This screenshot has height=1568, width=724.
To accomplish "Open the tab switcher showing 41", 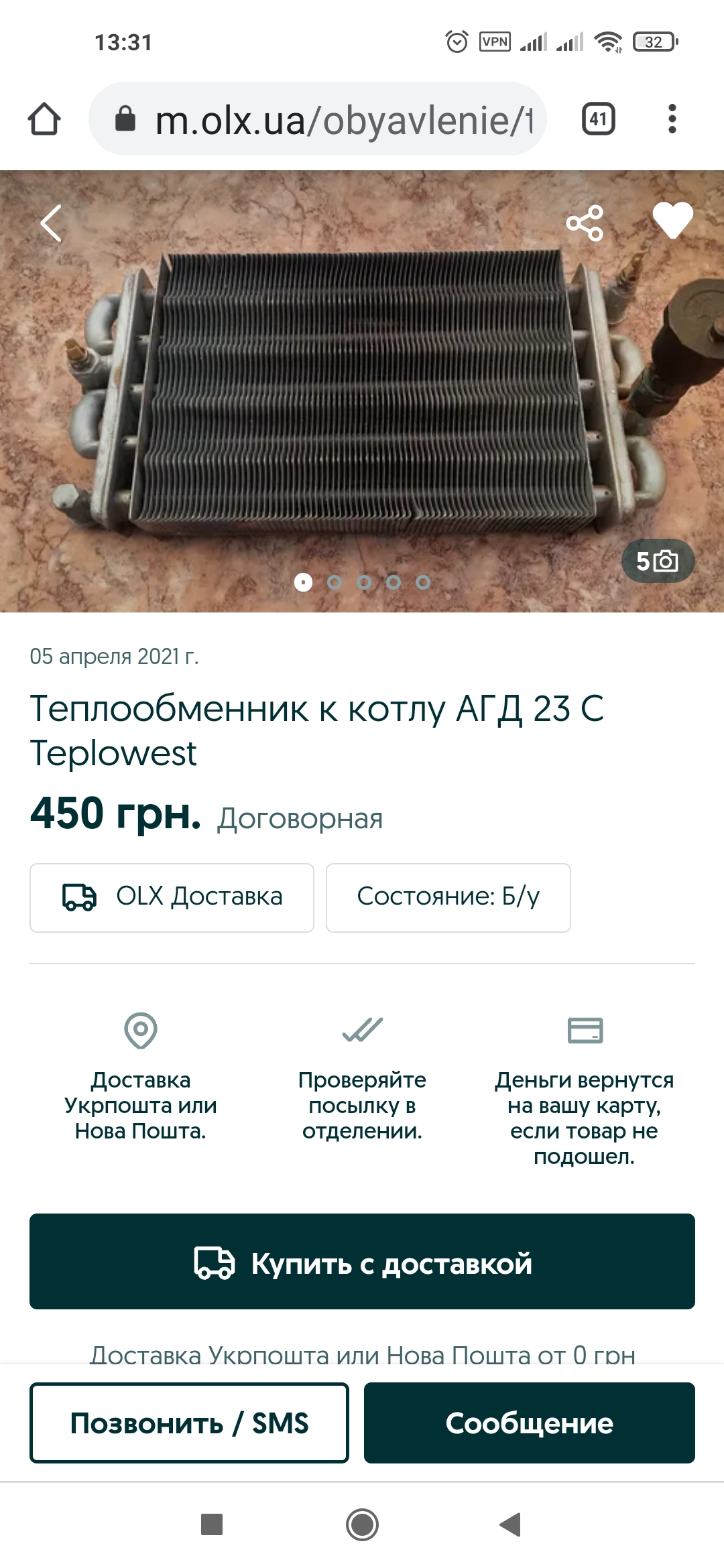I will [x=598, y=119].
